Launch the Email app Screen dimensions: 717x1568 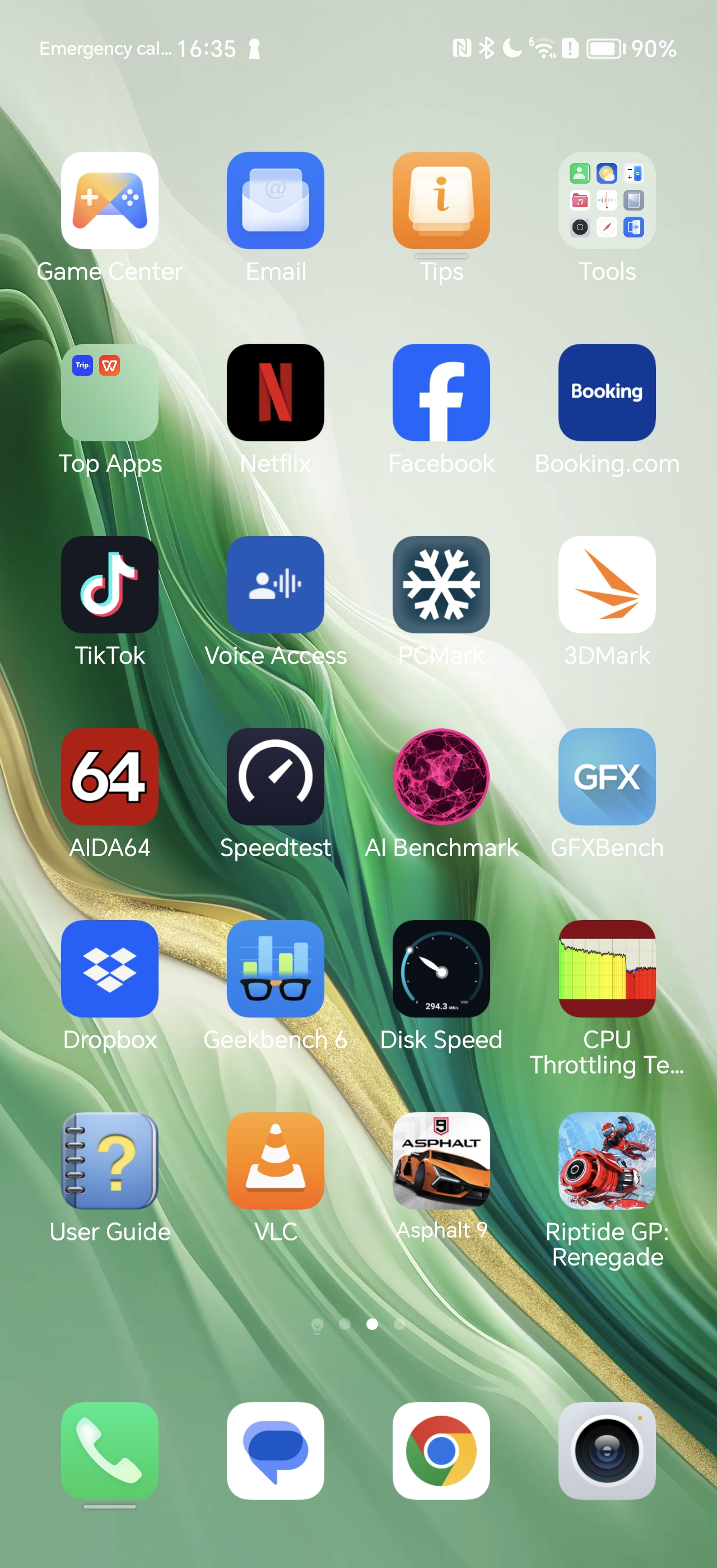pyautogui.click(x=276, y=200)
